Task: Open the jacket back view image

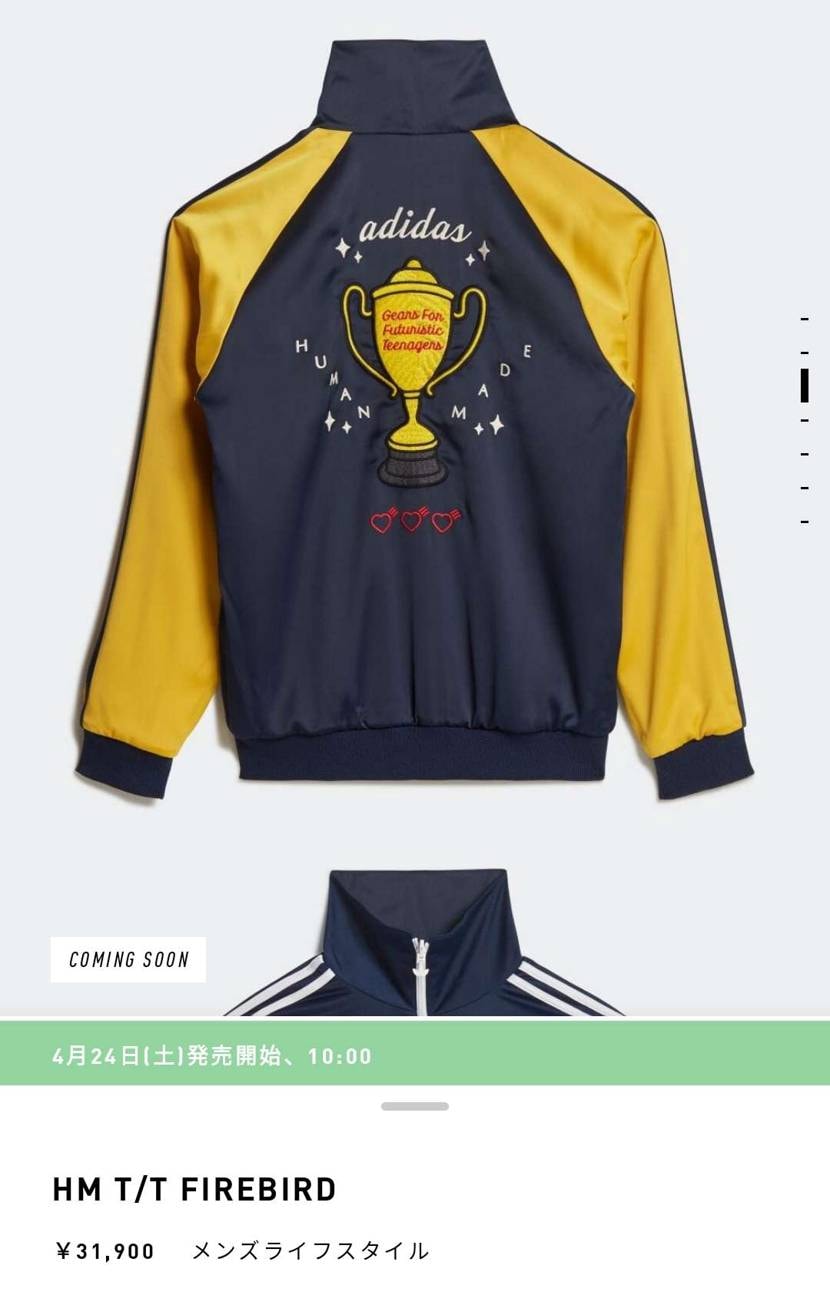Action: 413,420
